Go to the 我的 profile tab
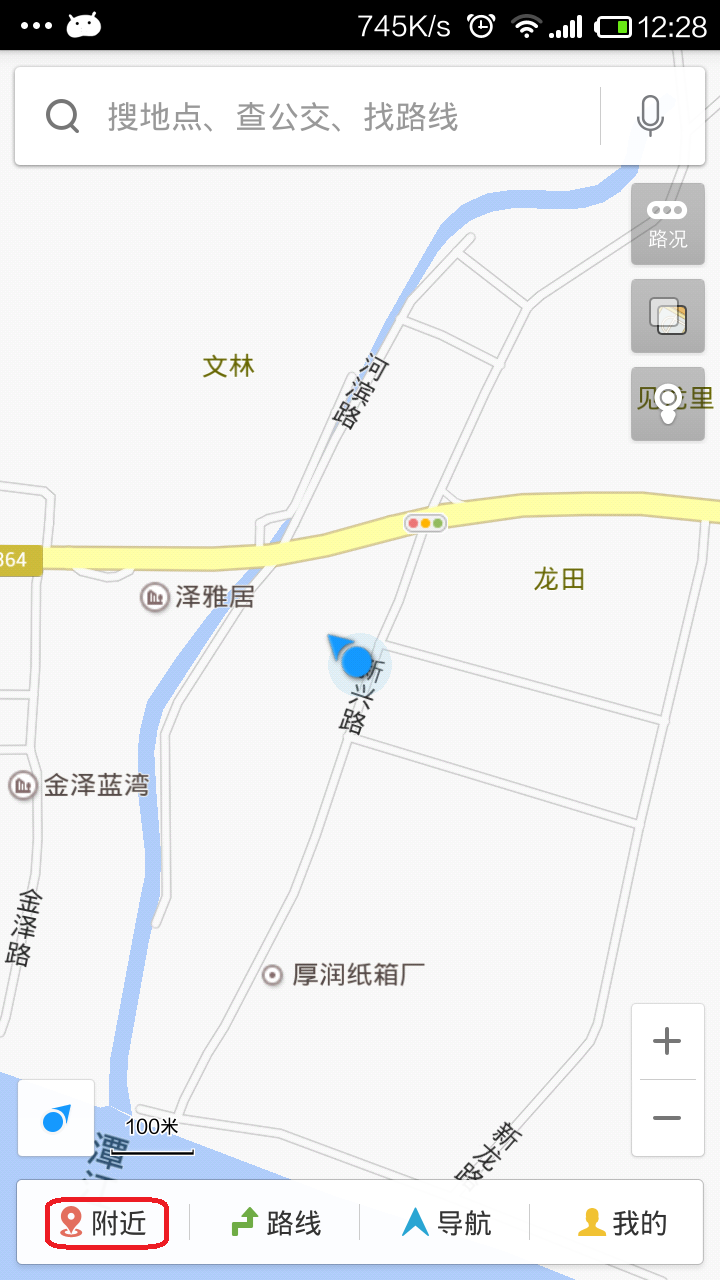Image resolution: width=720 pixels, height=1280 pixels. tap(622, 1223)
